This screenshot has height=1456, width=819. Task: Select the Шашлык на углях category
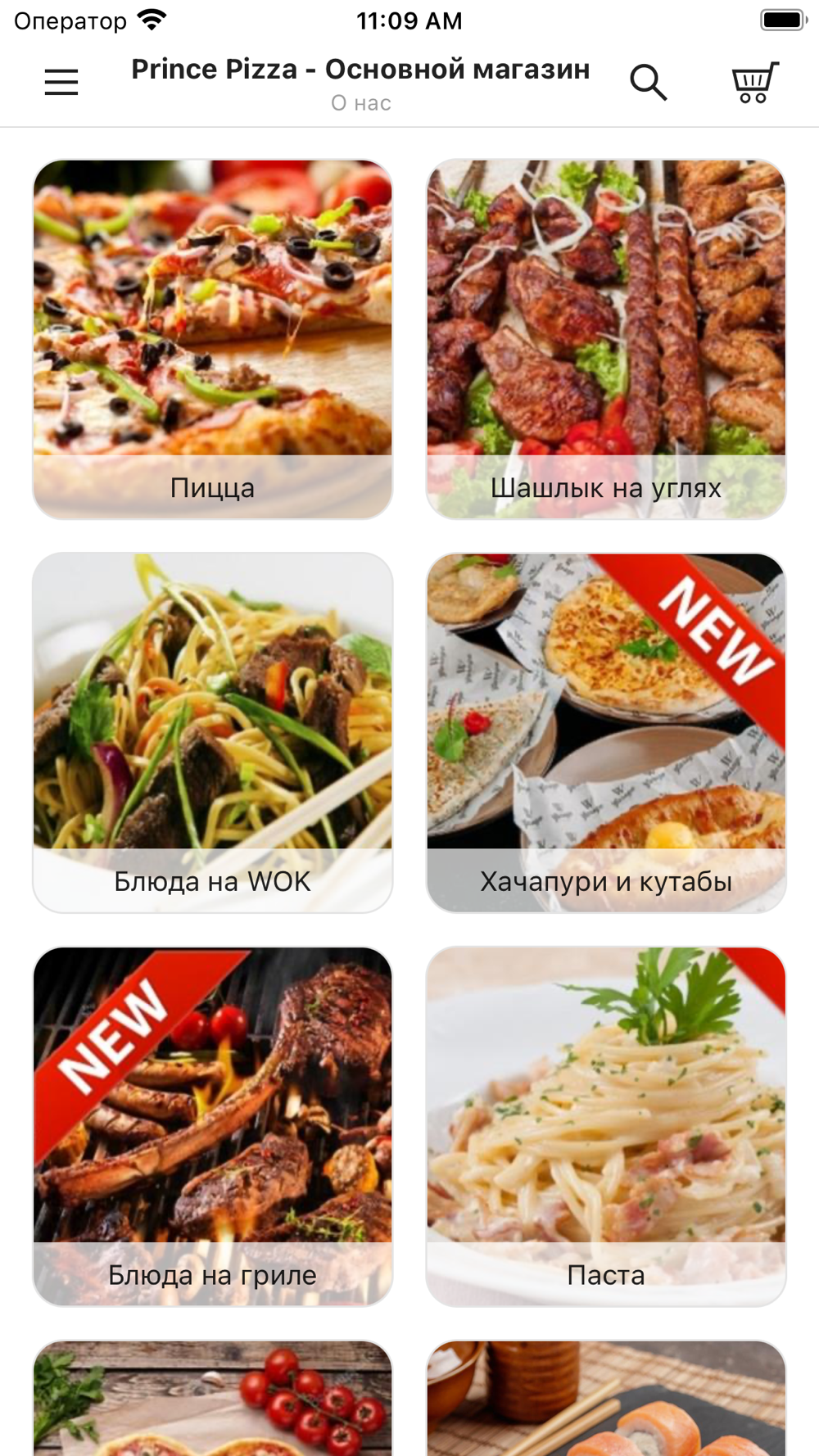[606, 339]
